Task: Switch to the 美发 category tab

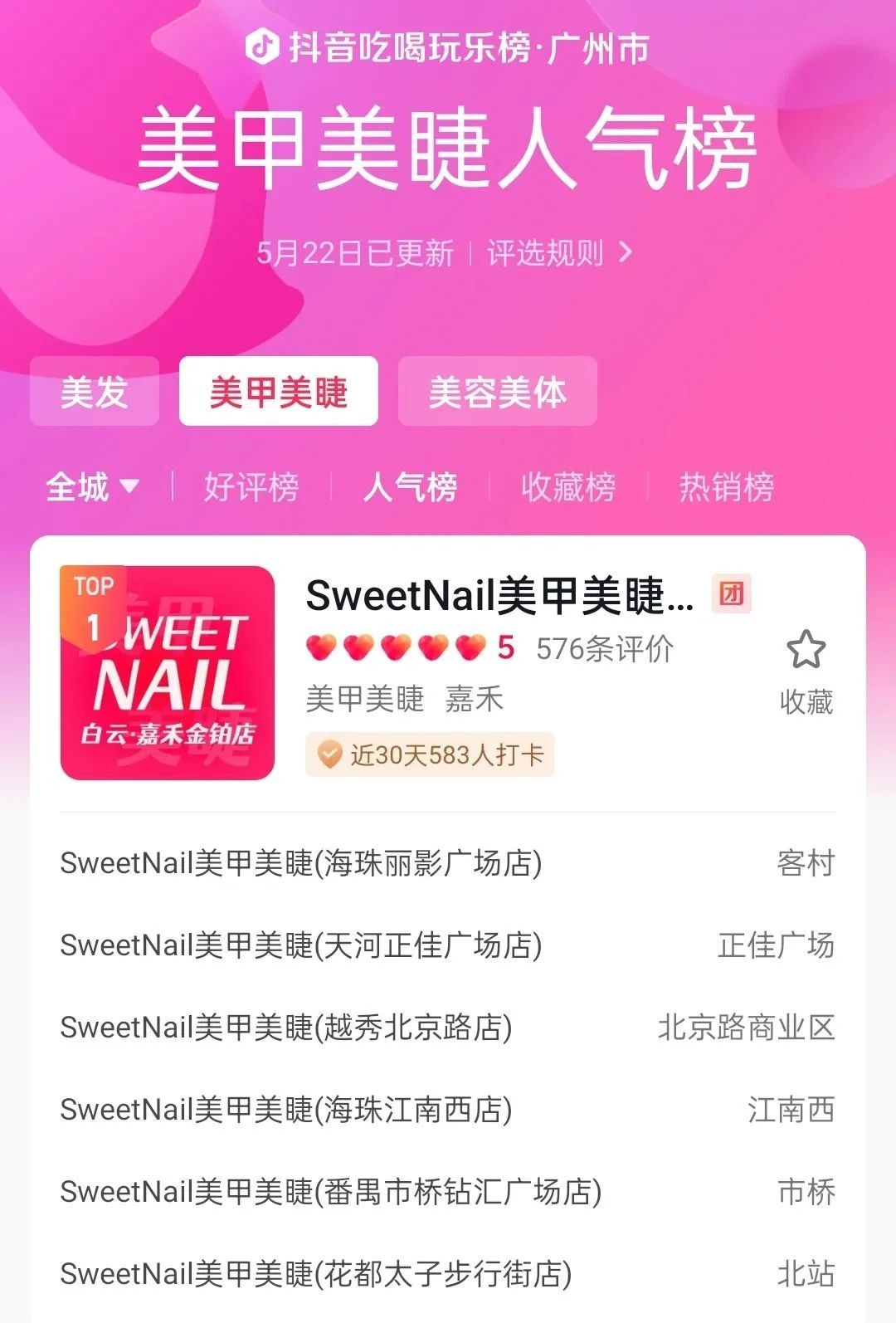Action: 95,392
